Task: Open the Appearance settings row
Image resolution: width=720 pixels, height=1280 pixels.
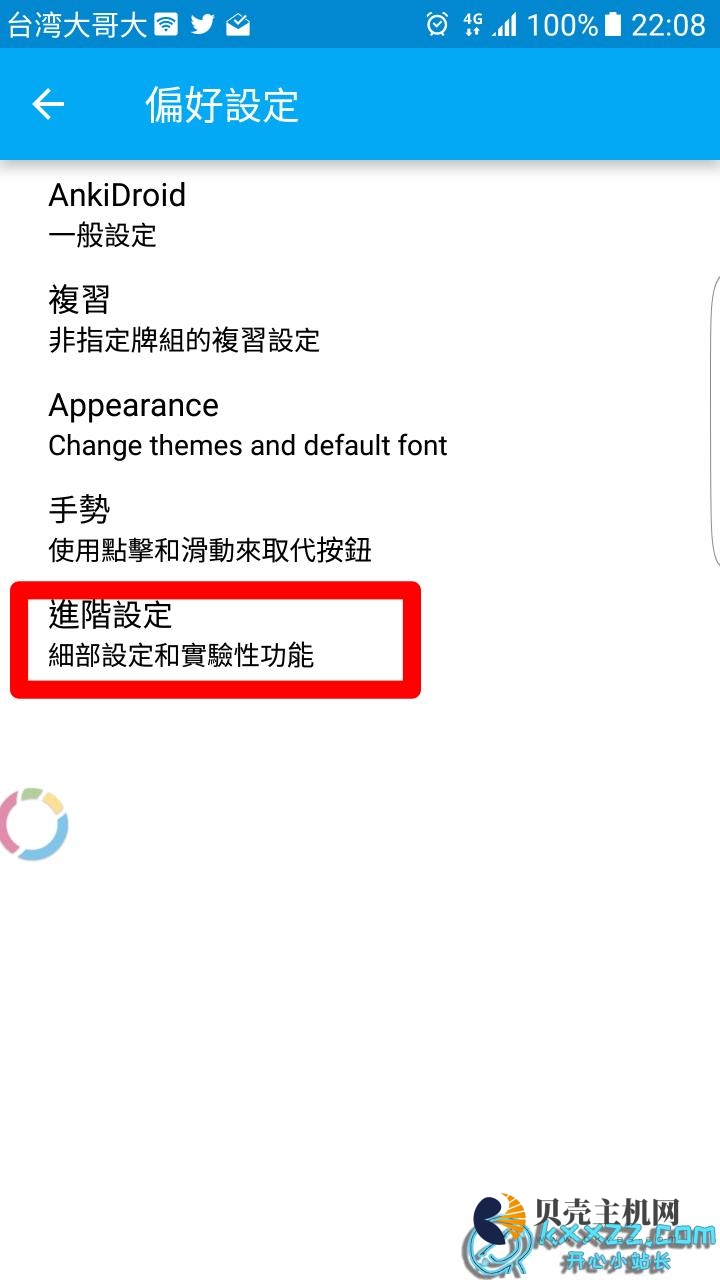Action: [360, 424]
